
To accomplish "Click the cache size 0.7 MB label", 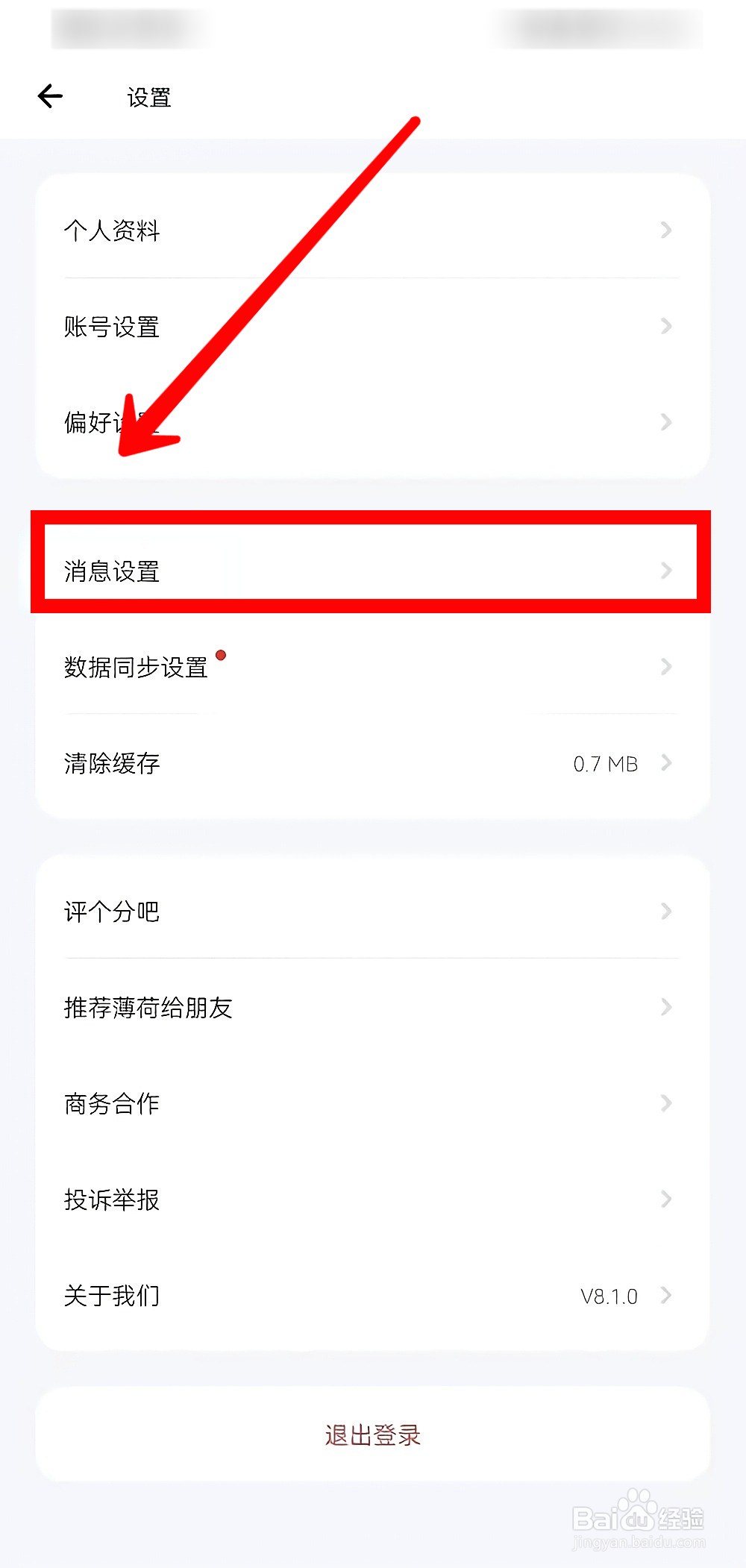I will [x=605, y=763].
